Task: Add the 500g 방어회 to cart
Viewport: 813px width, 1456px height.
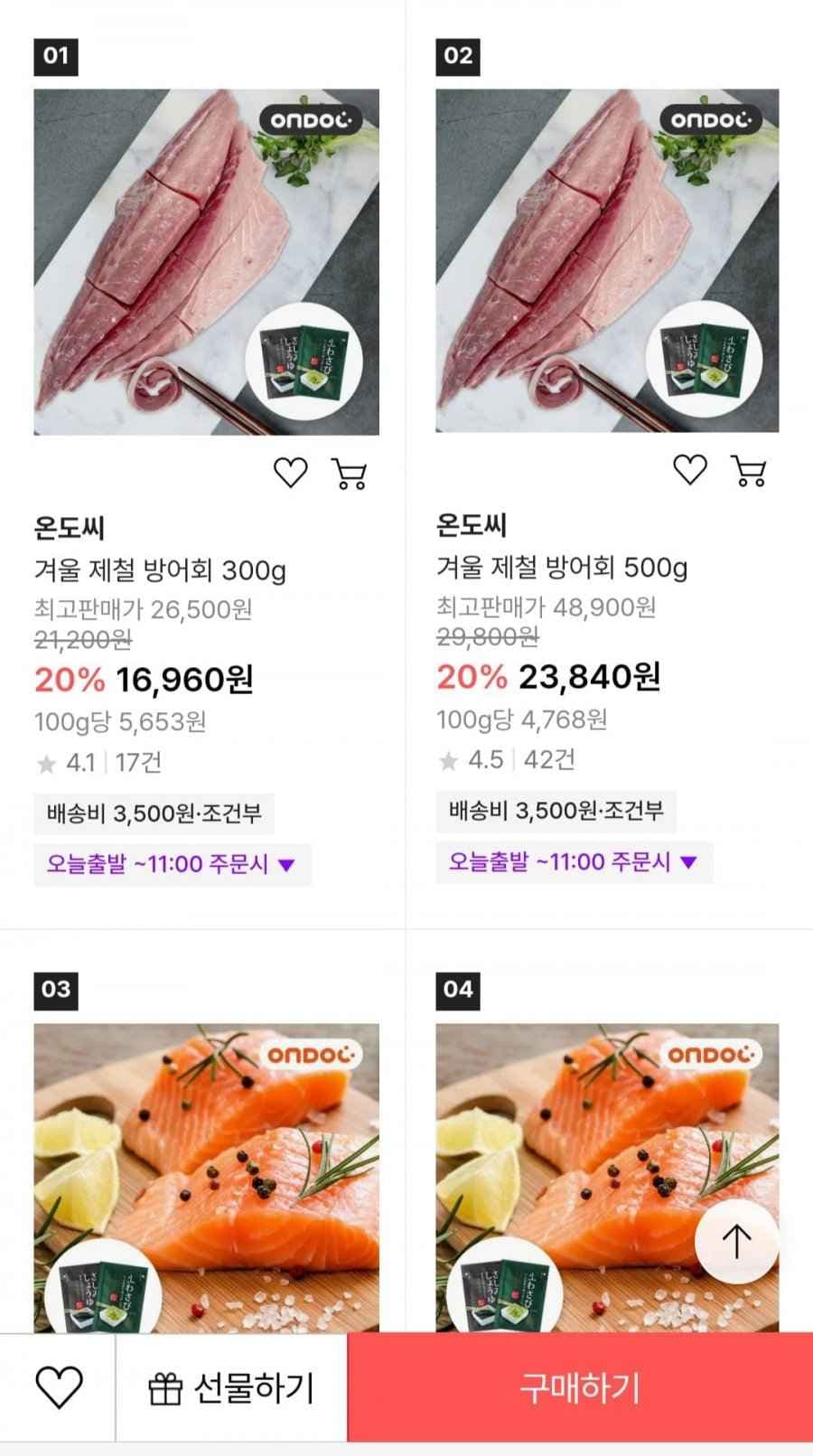Action: 749,470
